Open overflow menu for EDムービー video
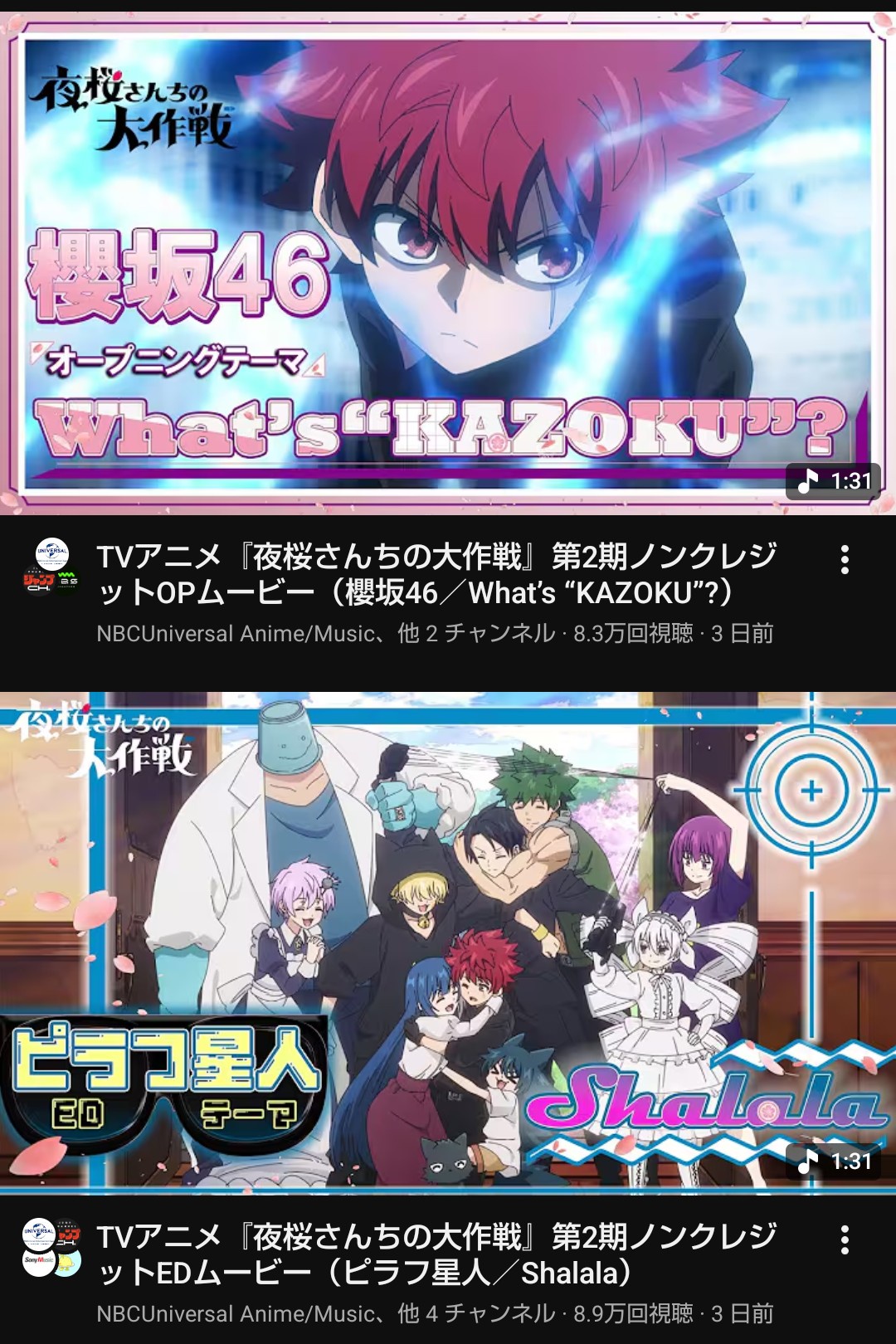 [x=845, y=1240]
